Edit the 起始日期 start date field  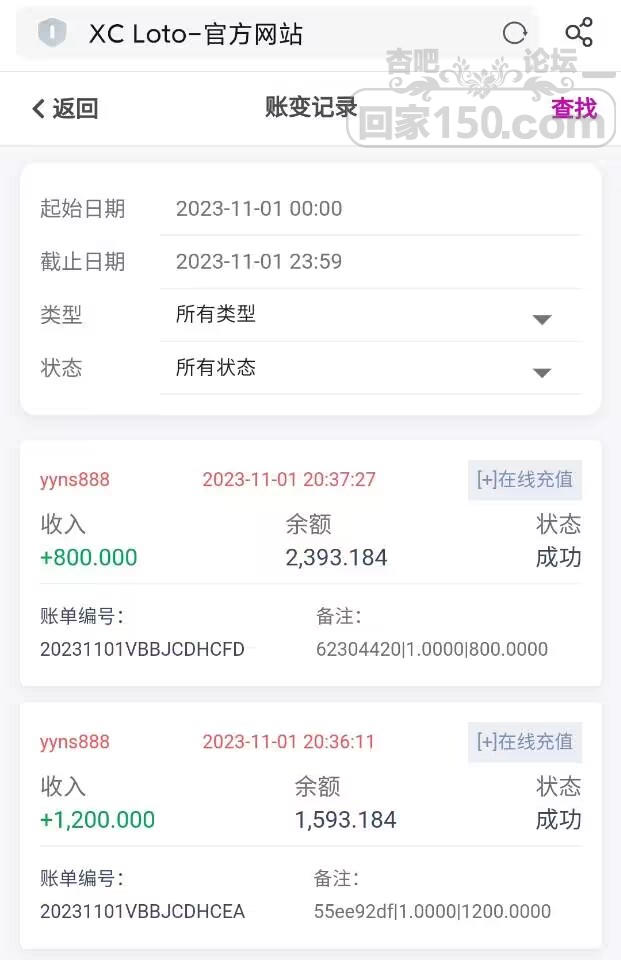point(370,209)
